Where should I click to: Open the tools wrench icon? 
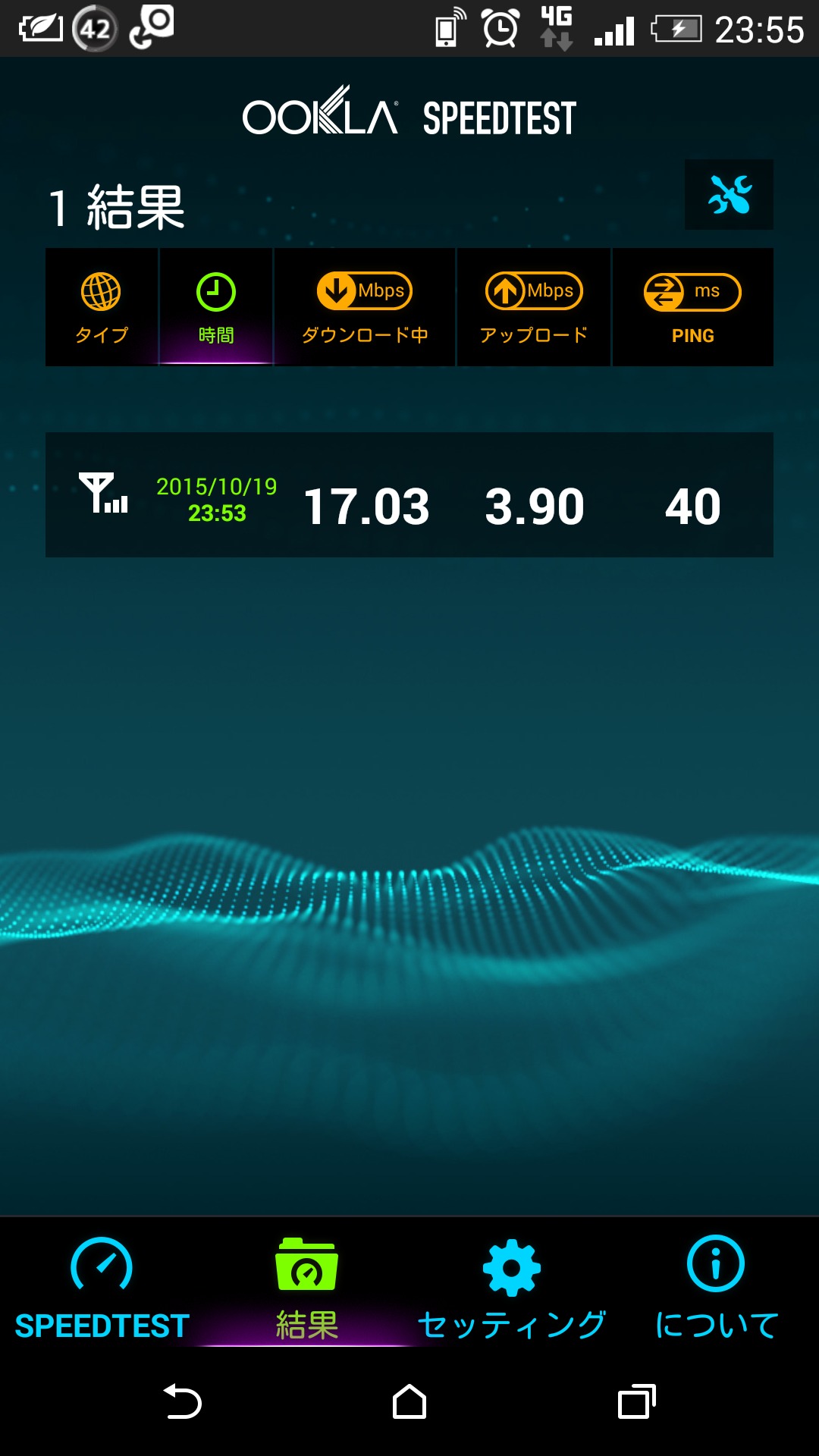(x=729, y=195)
